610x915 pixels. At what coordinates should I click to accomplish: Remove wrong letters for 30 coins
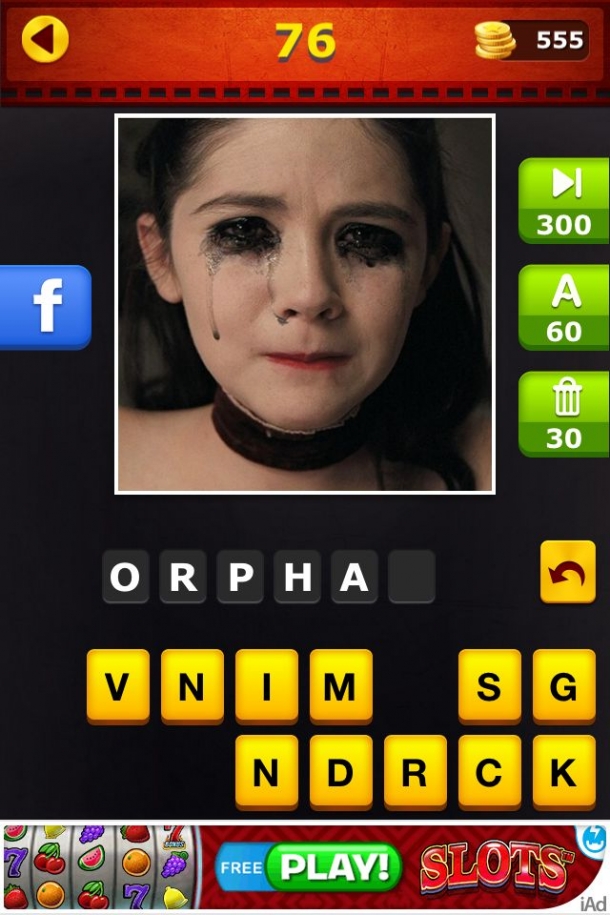[563, 414]
